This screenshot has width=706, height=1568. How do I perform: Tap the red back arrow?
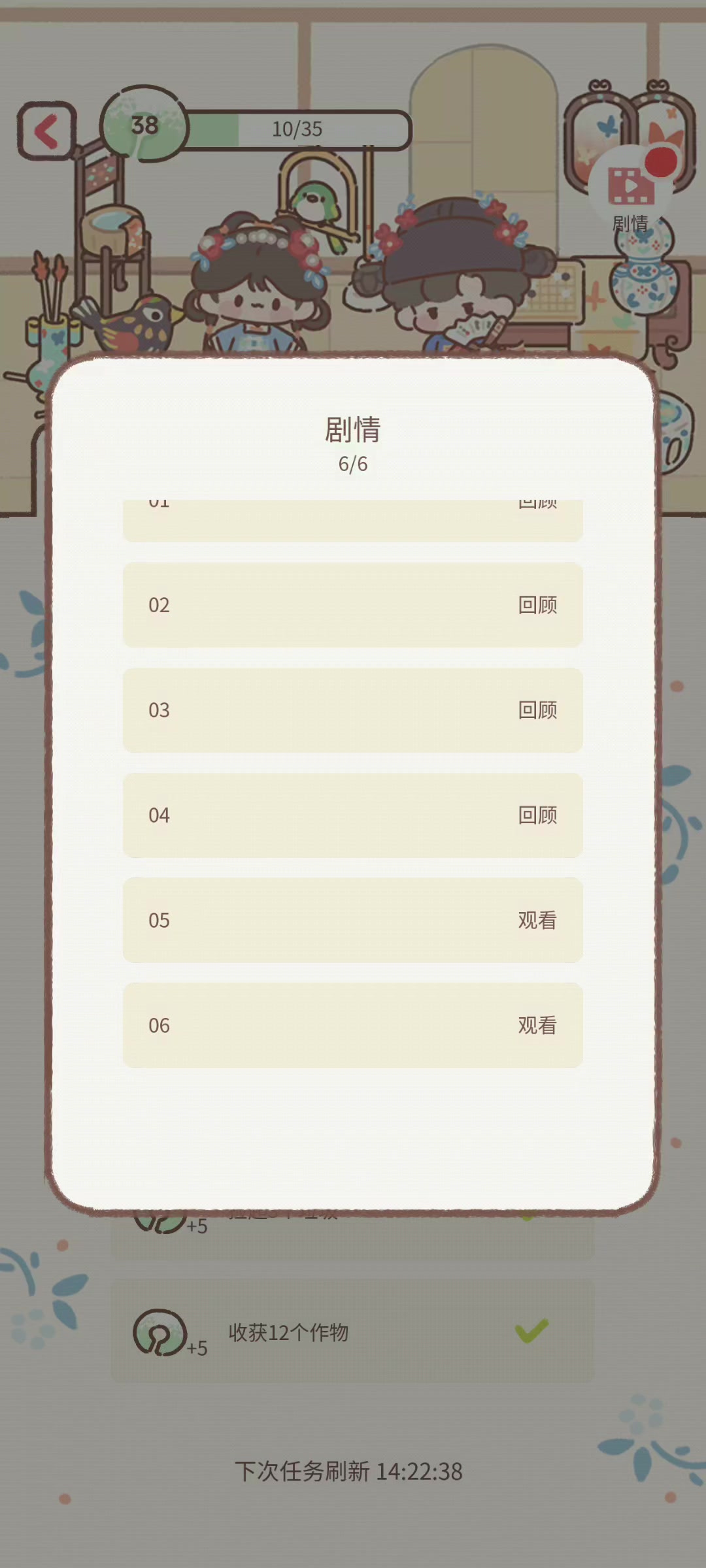click(x=46, y=131)
